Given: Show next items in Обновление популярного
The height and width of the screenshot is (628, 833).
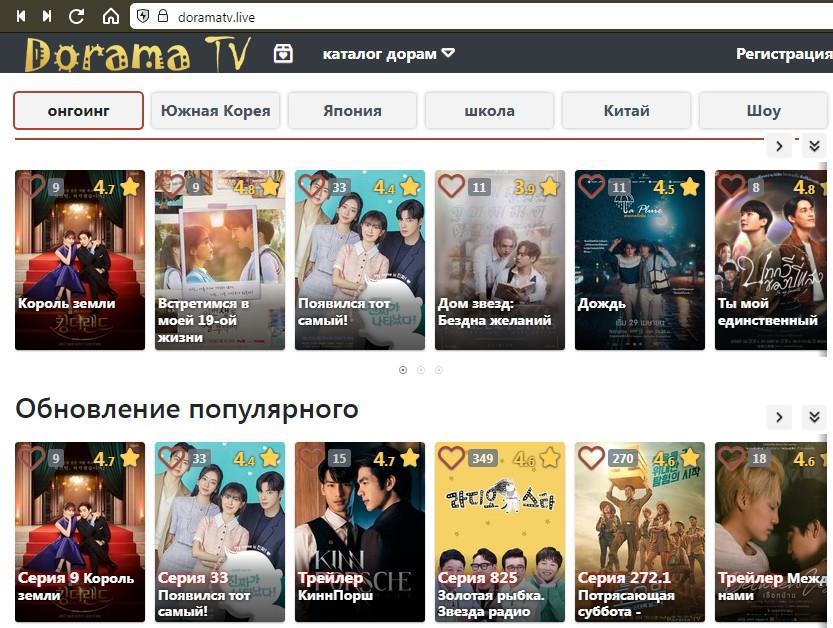Looking at the screenshot, I should tap(779, 418).
